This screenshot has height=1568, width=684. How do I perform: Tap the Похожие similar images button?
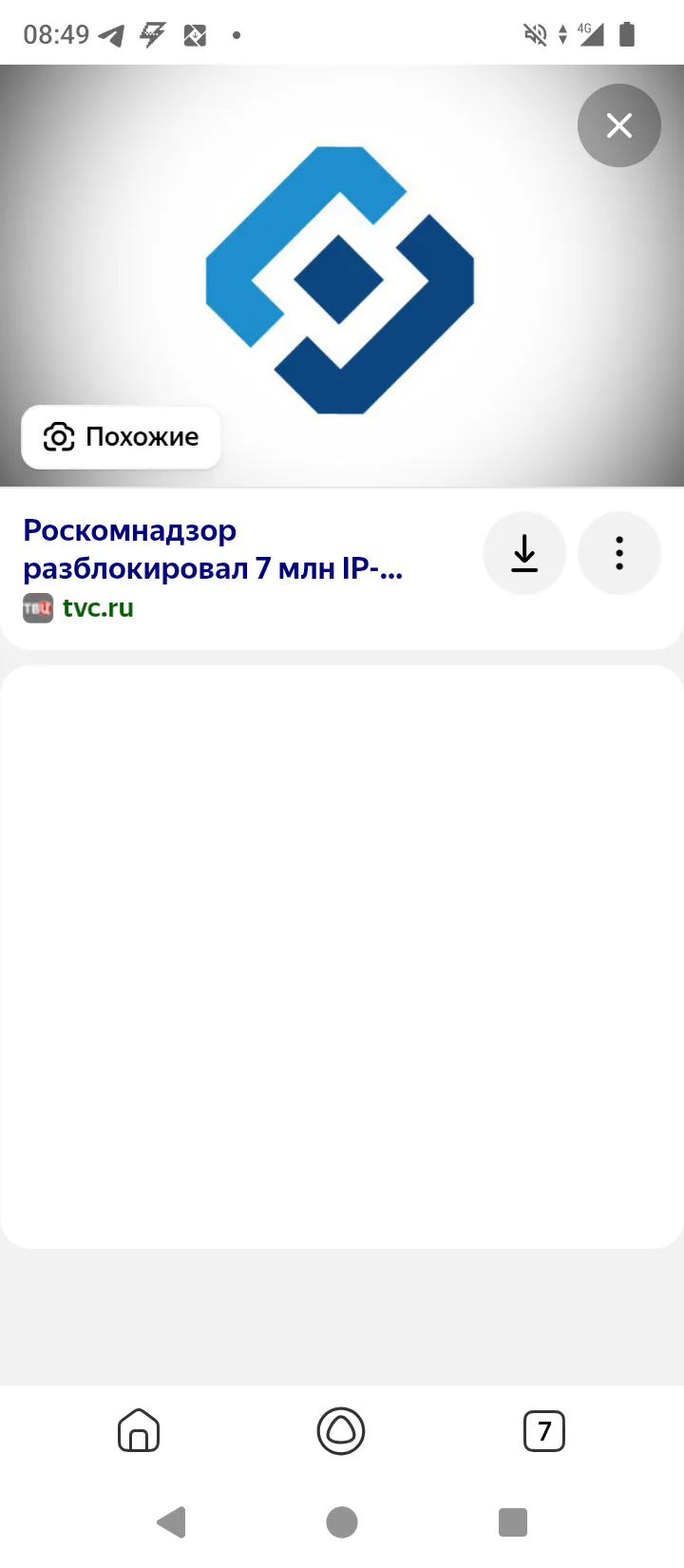pos(122,437)
